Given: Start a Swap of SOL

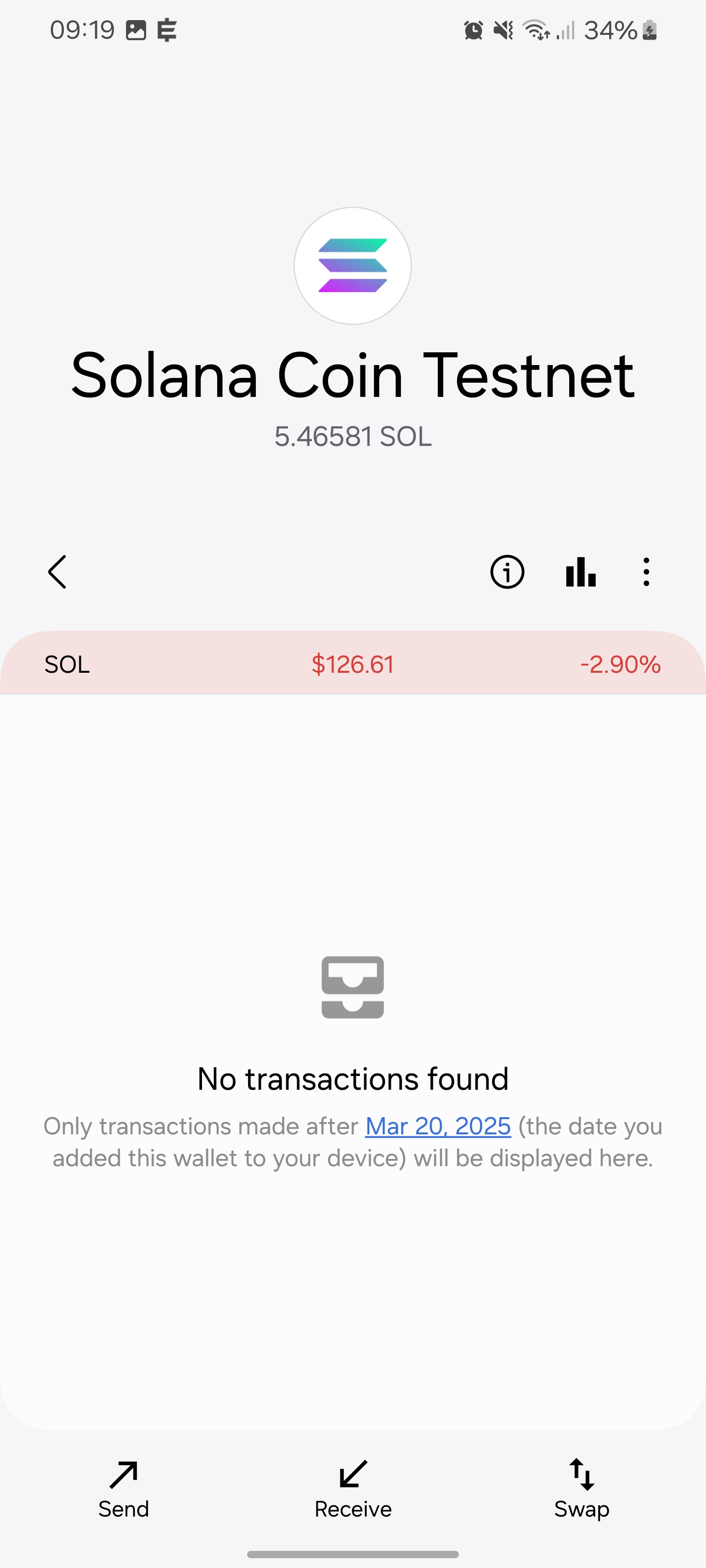Looking at the screenshot, I should click(582, 1489).
